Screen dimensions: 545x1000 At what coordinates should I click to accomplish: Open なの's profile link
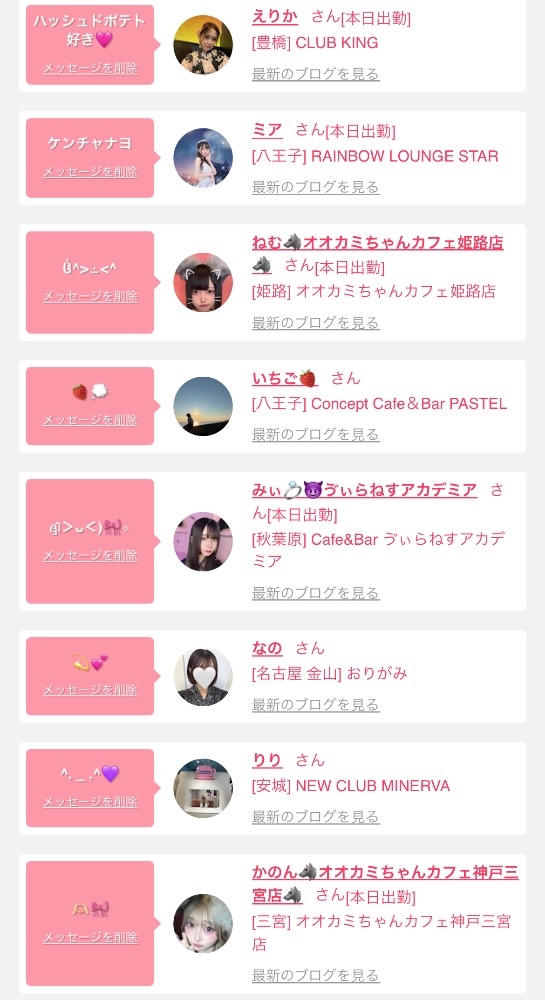[267, 648]
